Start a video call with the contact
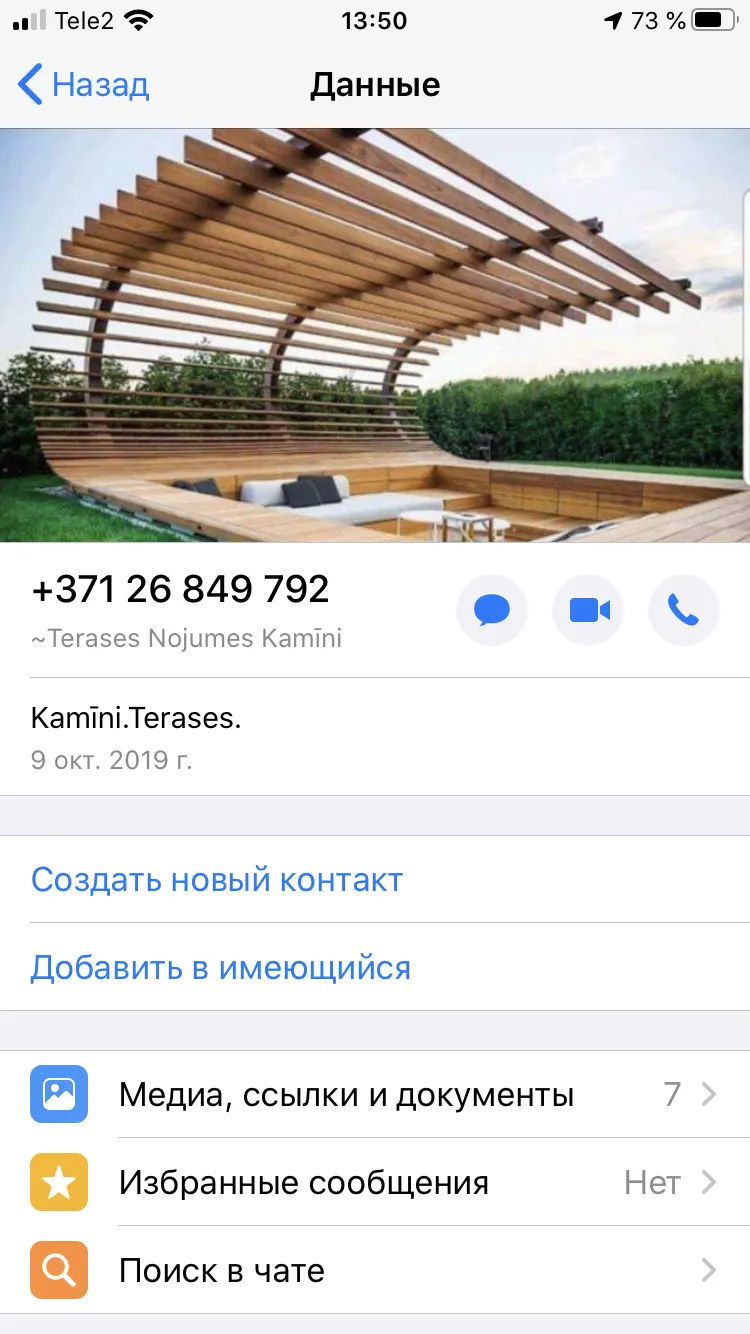750x1334 pixels. click(588, 610)
